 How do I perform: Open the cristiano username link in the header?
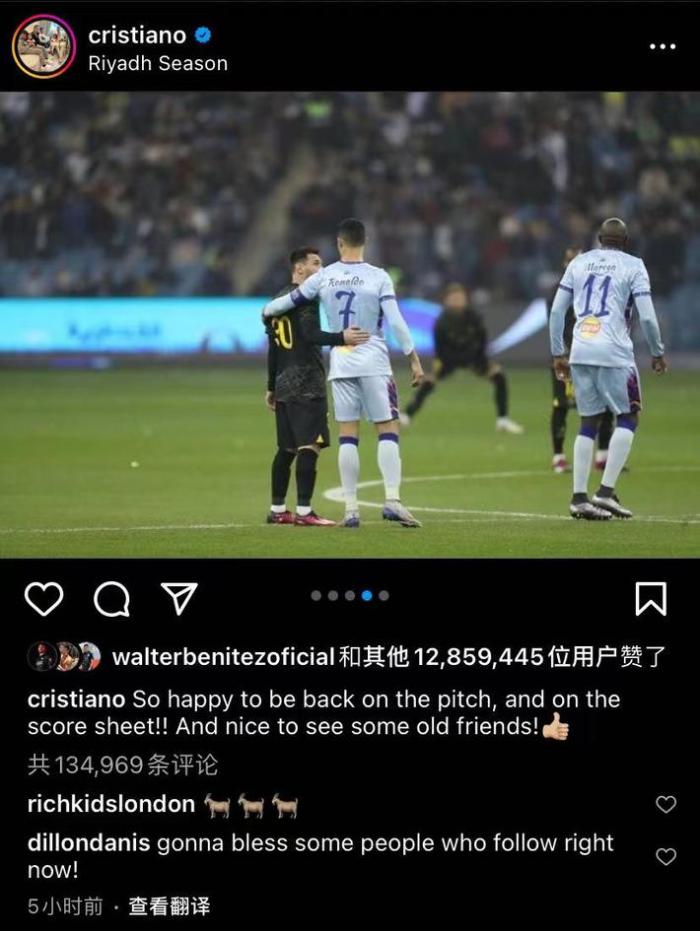point(137,35)
